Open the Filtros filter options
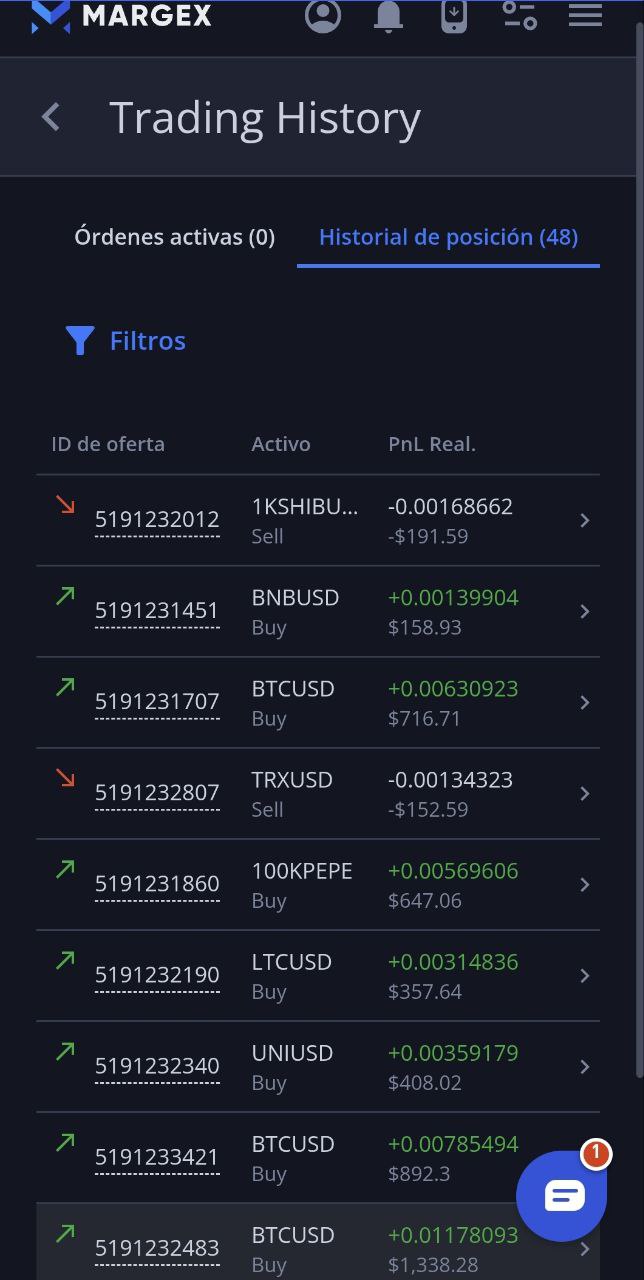Image resolution: width=644 pixels, height=1280 pixels. 126,341
